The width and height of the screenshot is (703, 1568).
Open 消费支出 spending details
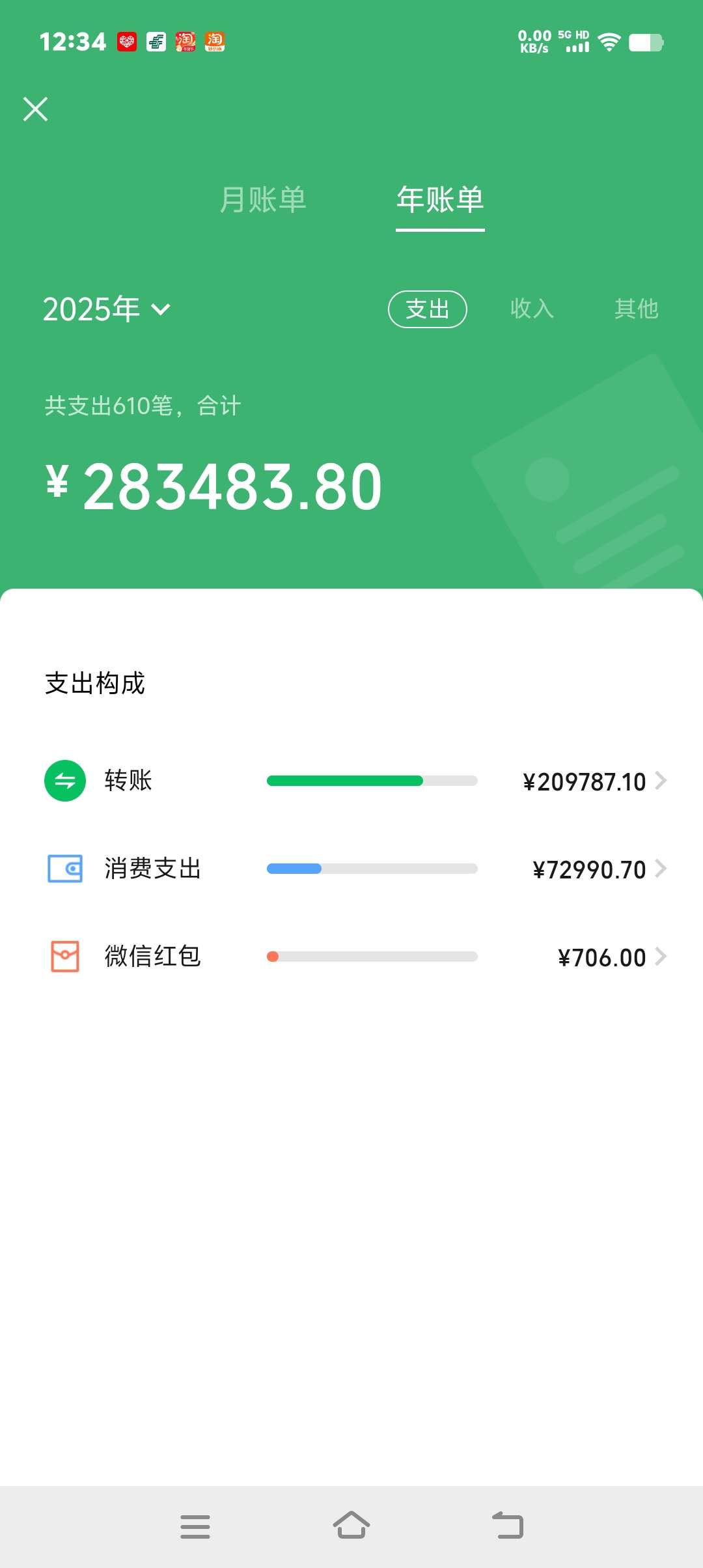click(355, 869)
